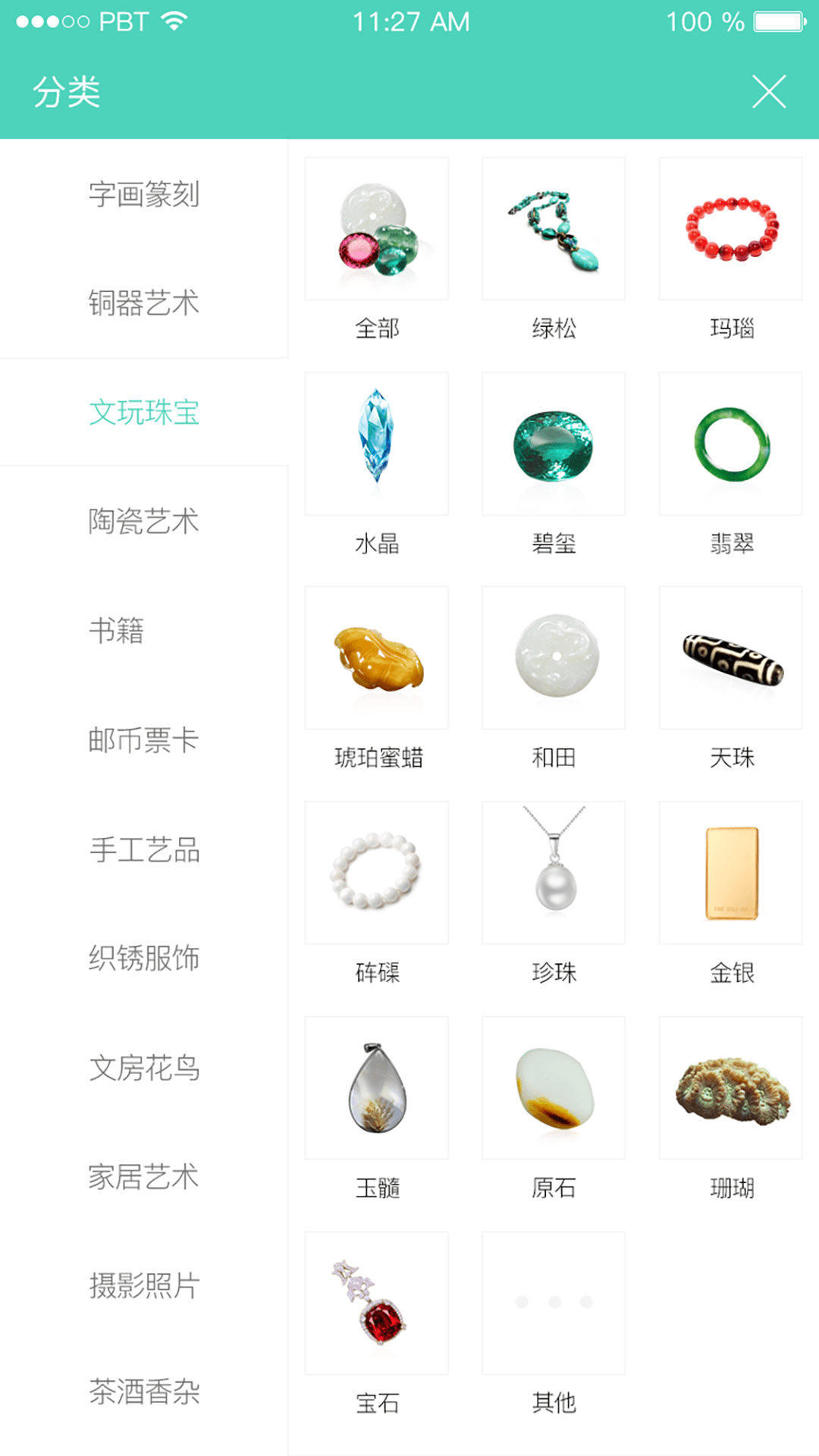
Task: Select the 字画篆刻 category
Action: [x=144, y=195]
